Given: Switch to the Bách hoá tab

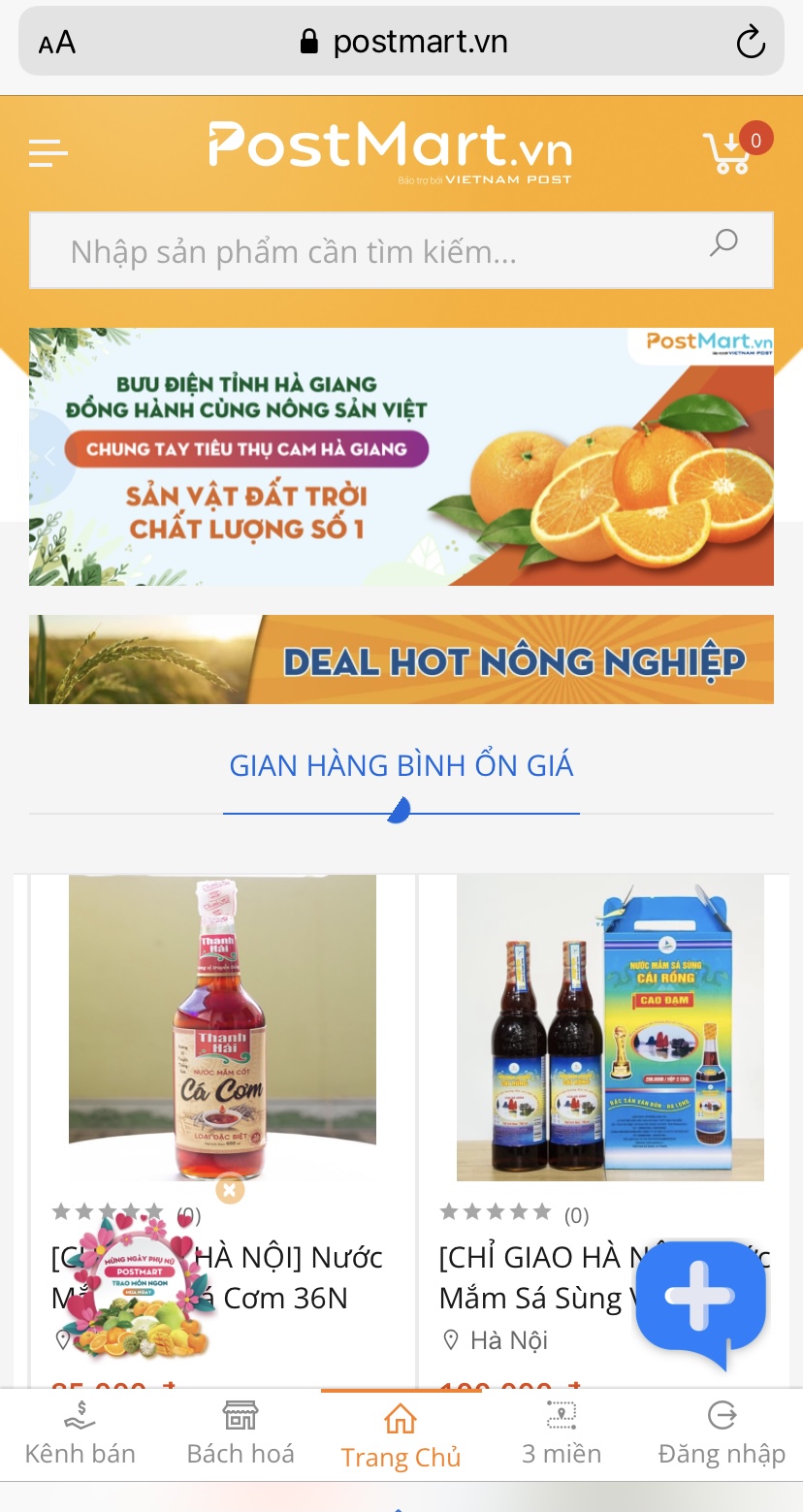Looking at the screenshot, I should tap(241, 1433).
